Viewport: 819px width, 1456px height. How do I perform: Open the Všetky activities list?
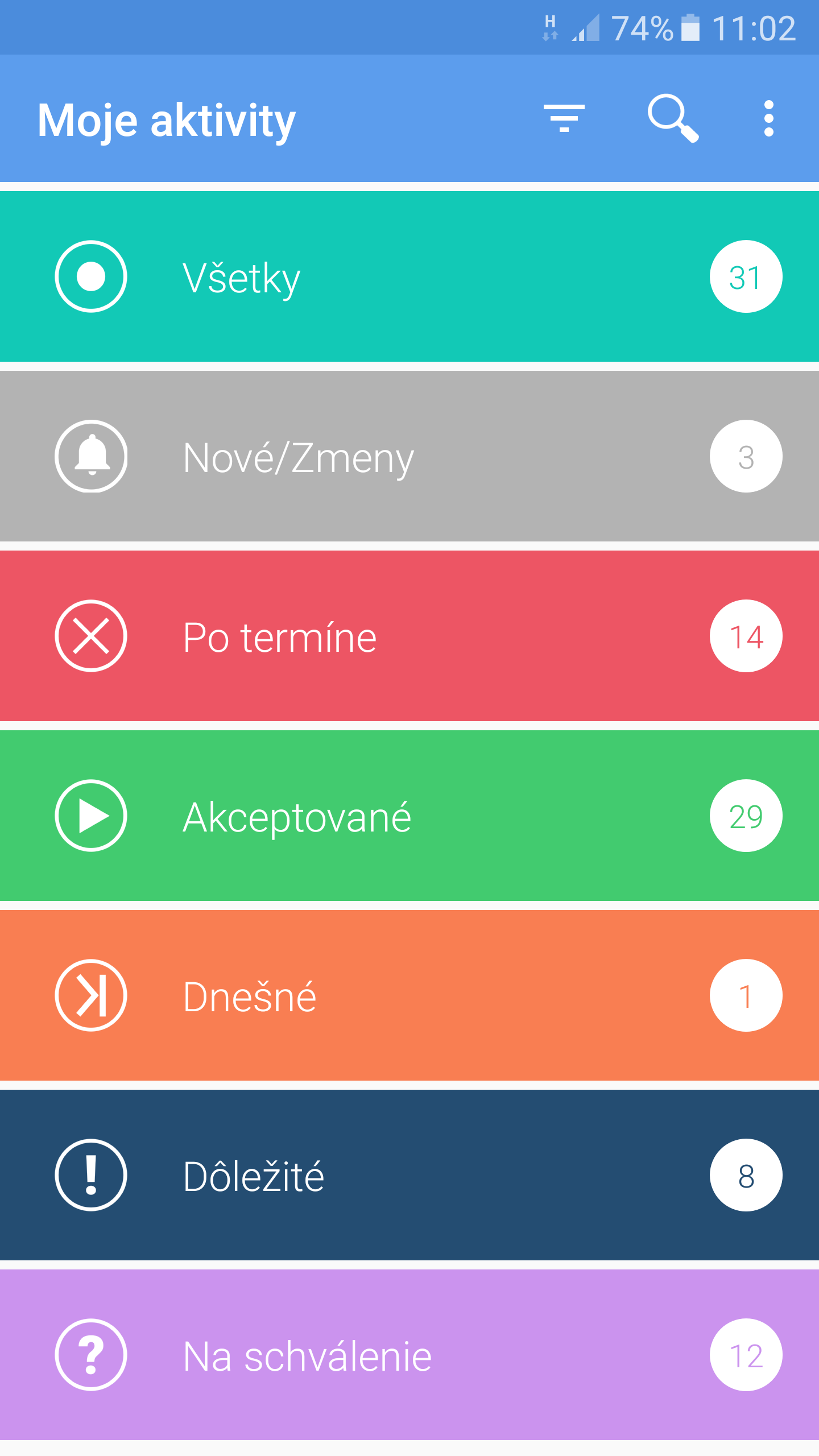pos(409,276)
